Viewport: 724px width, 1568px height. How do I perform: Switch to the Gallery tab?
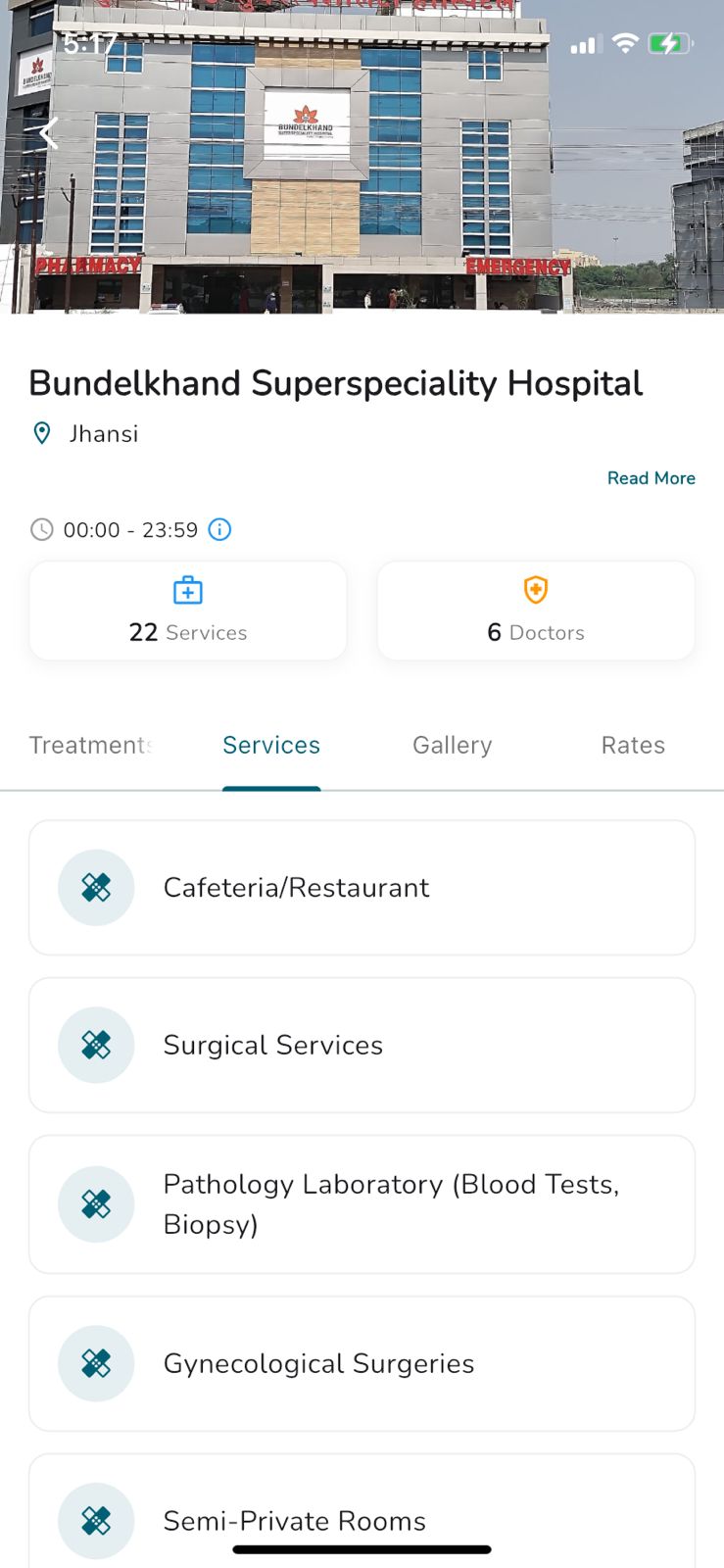coord(452,745)
